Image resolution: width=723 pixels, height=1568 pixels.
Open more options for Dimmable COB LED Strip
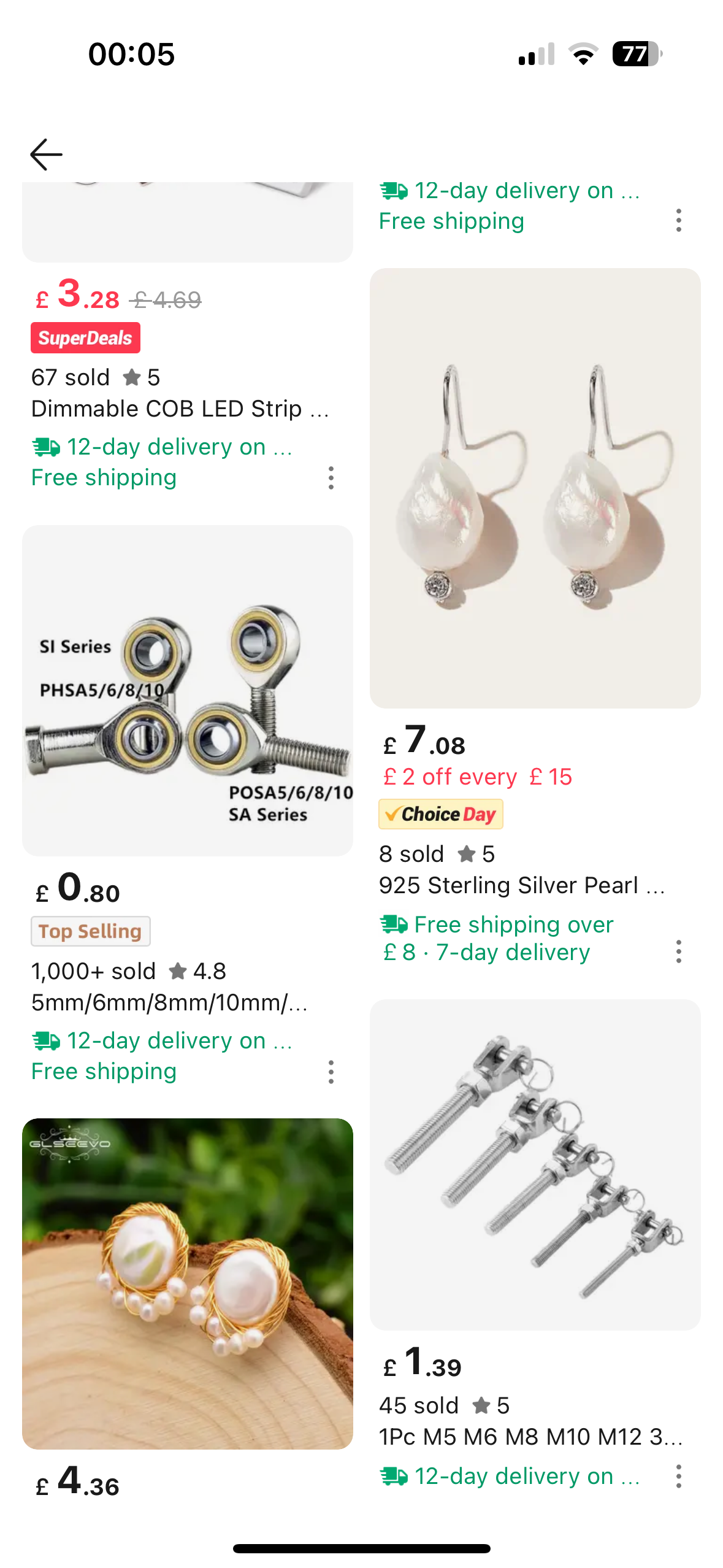coord(331,478)
